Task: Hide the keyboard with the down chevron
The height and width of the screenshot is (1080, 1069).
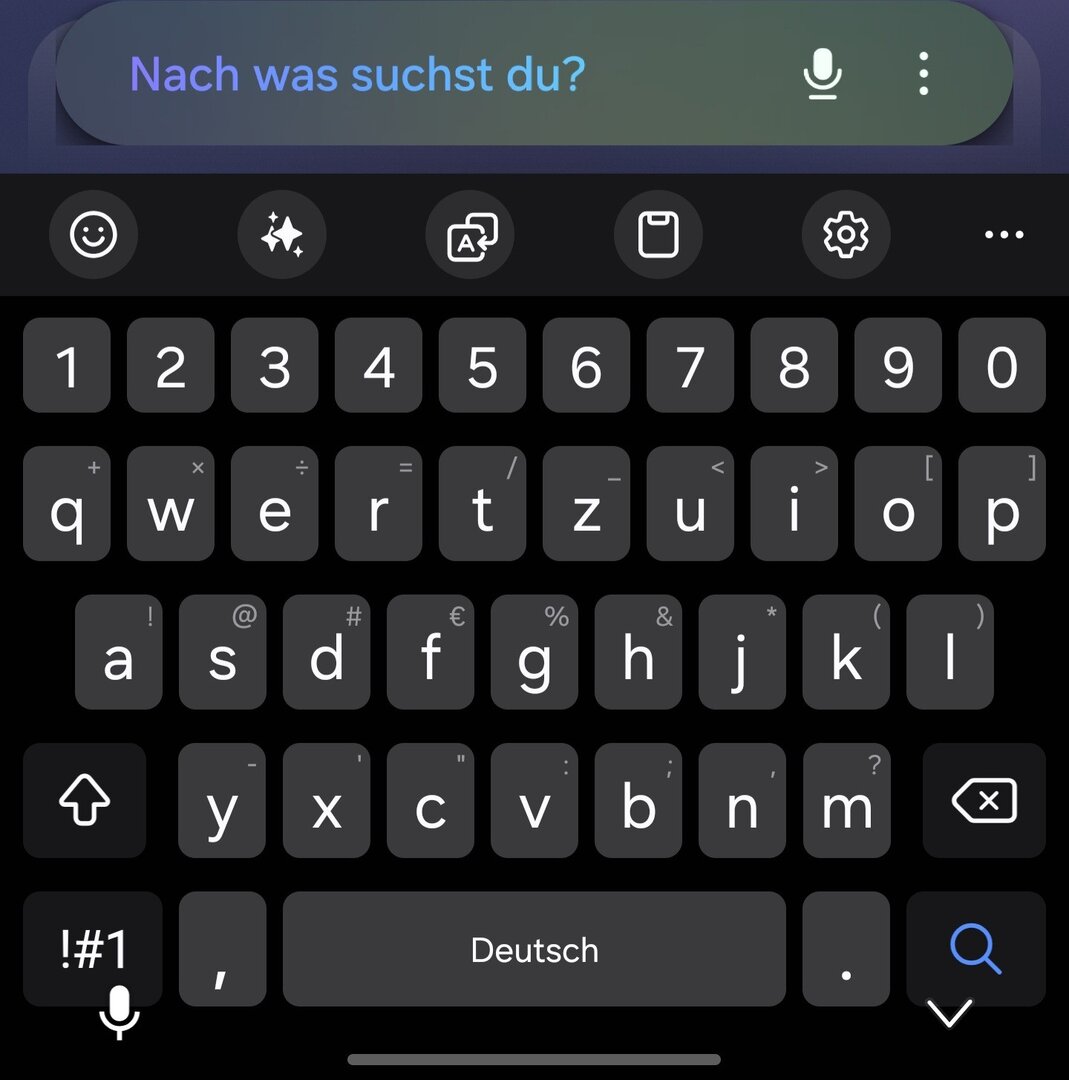Action: [949, 1014]
